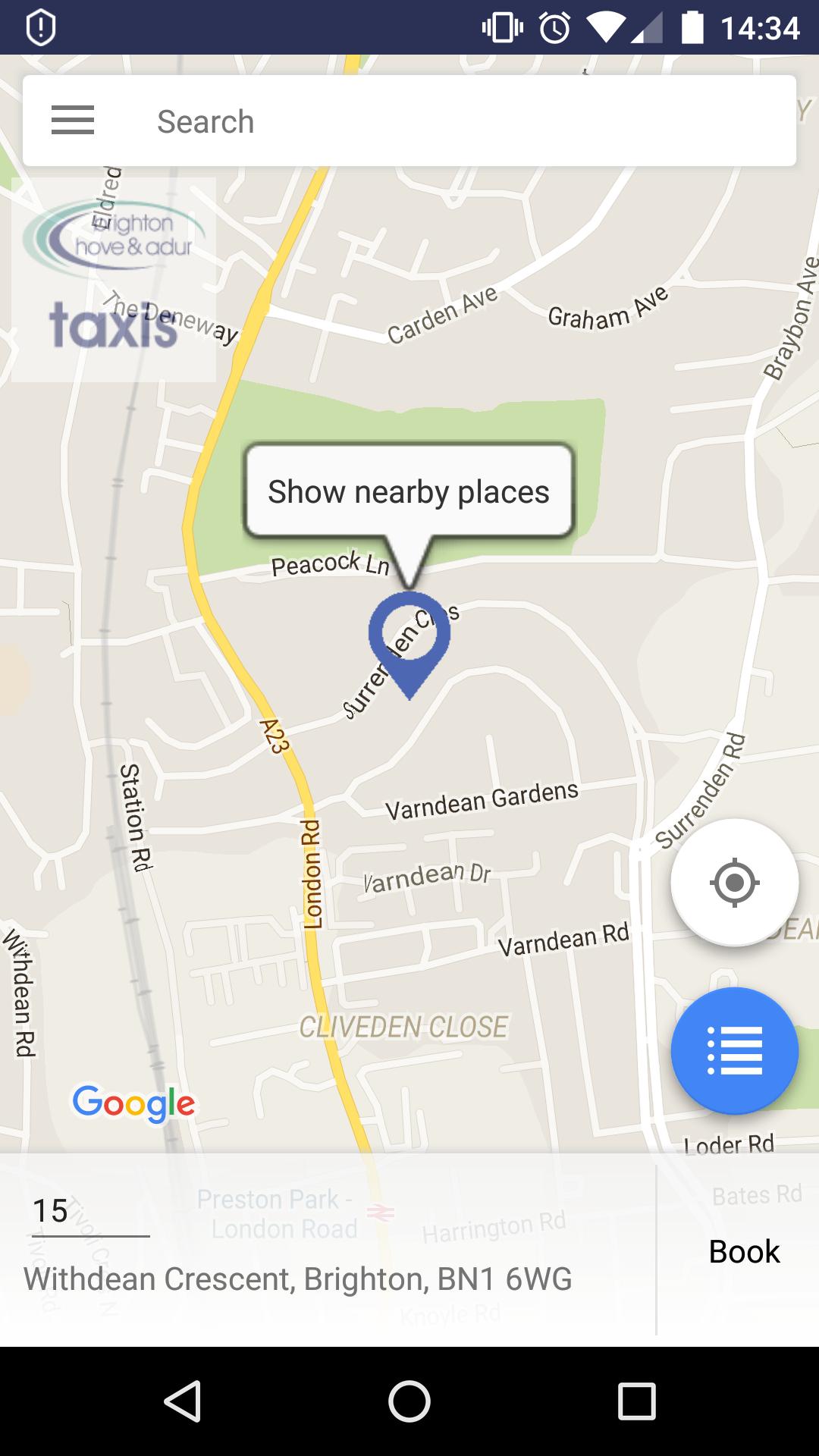This screenshot has height=1456, width=819.
Task: Go back using the system back button
Action: point(182,1401)
